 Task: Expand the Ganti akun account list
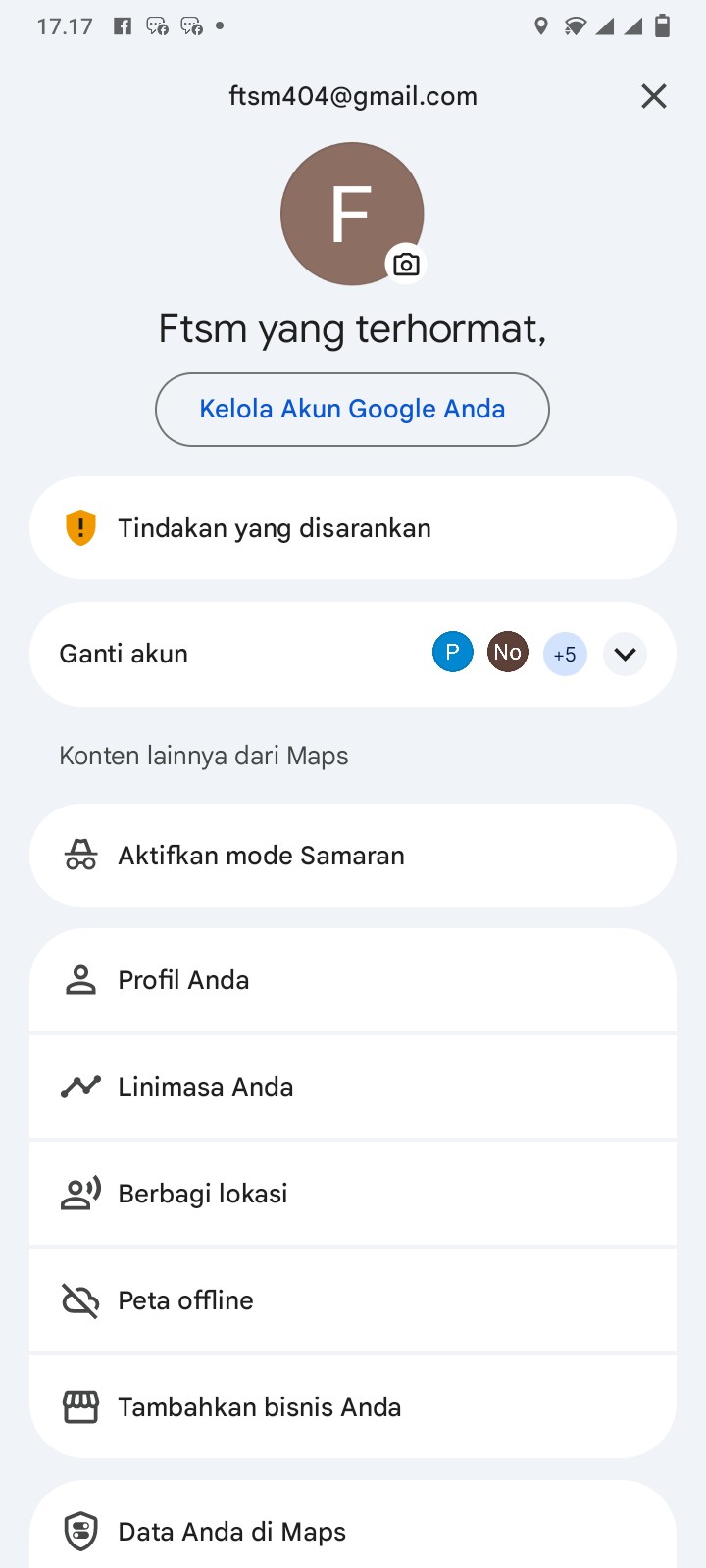625,654
